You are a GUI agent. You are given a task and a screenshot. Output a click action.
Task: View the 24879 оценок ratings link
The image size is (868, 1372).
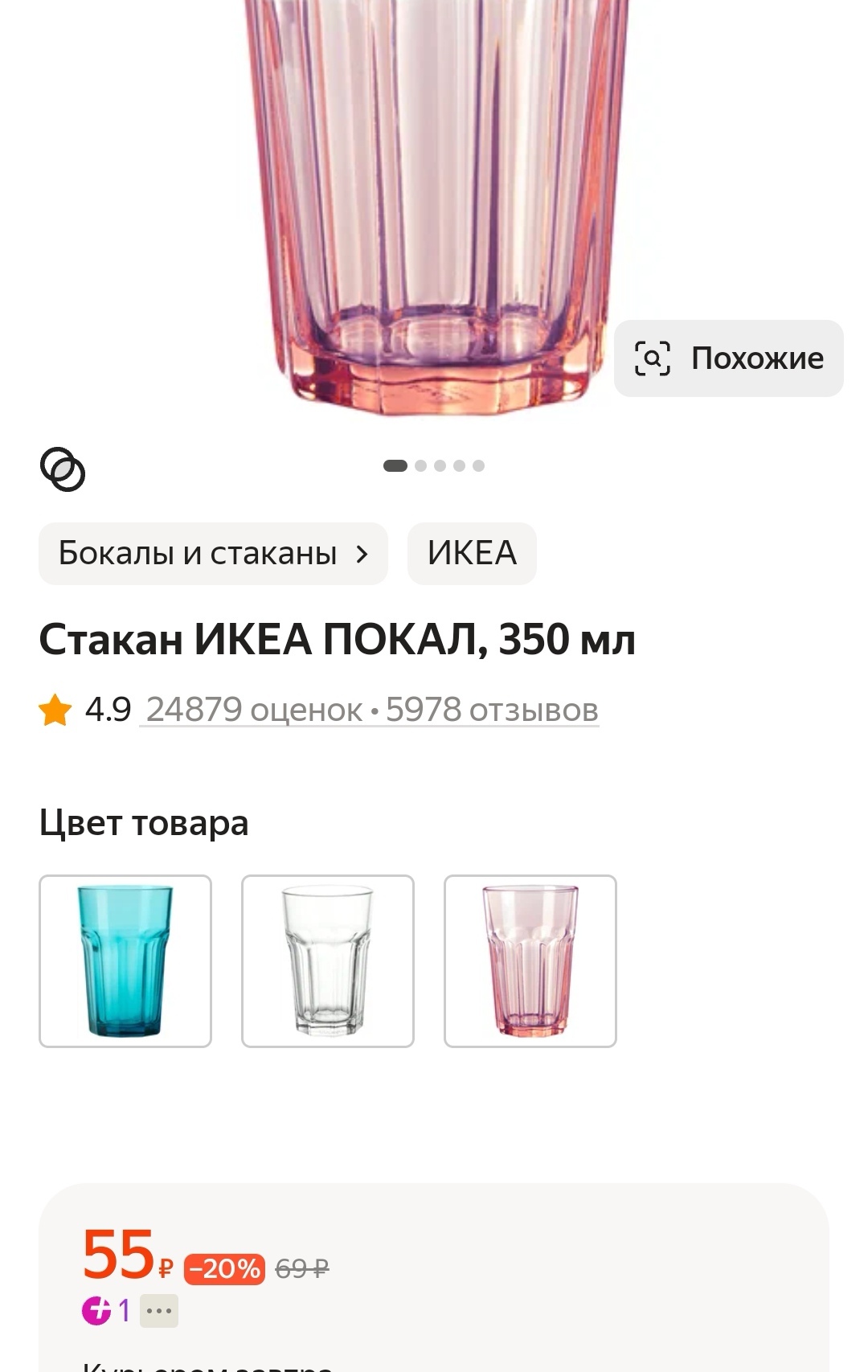tap(254, 711)
